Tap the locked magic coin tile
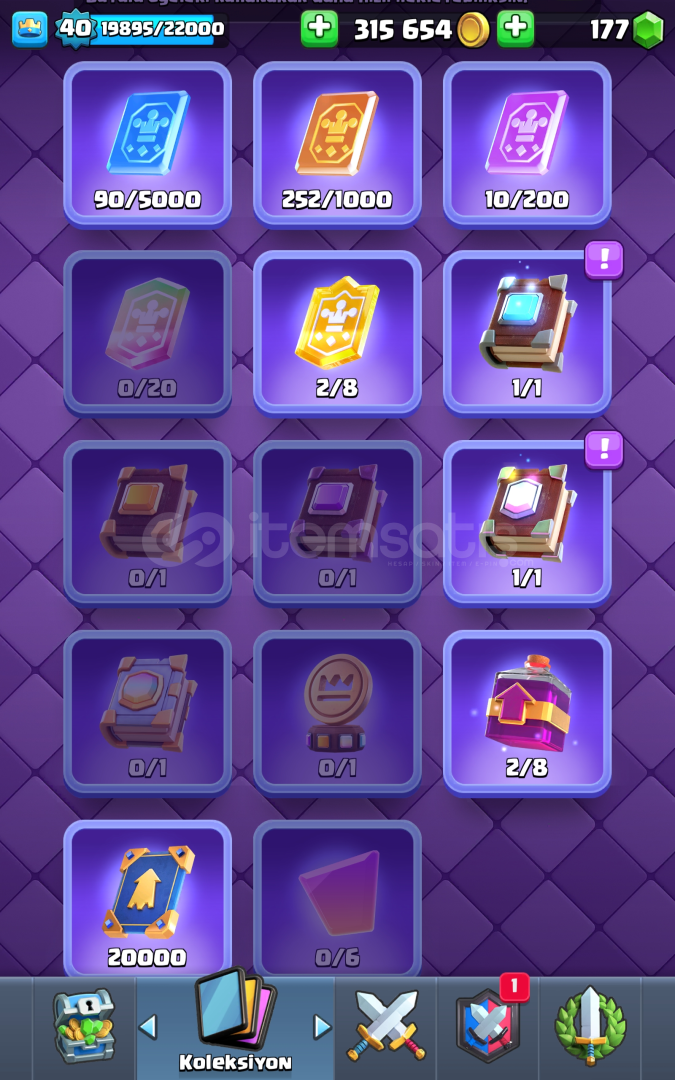The height and width of the screenshot is (1080, 675). 337,713
